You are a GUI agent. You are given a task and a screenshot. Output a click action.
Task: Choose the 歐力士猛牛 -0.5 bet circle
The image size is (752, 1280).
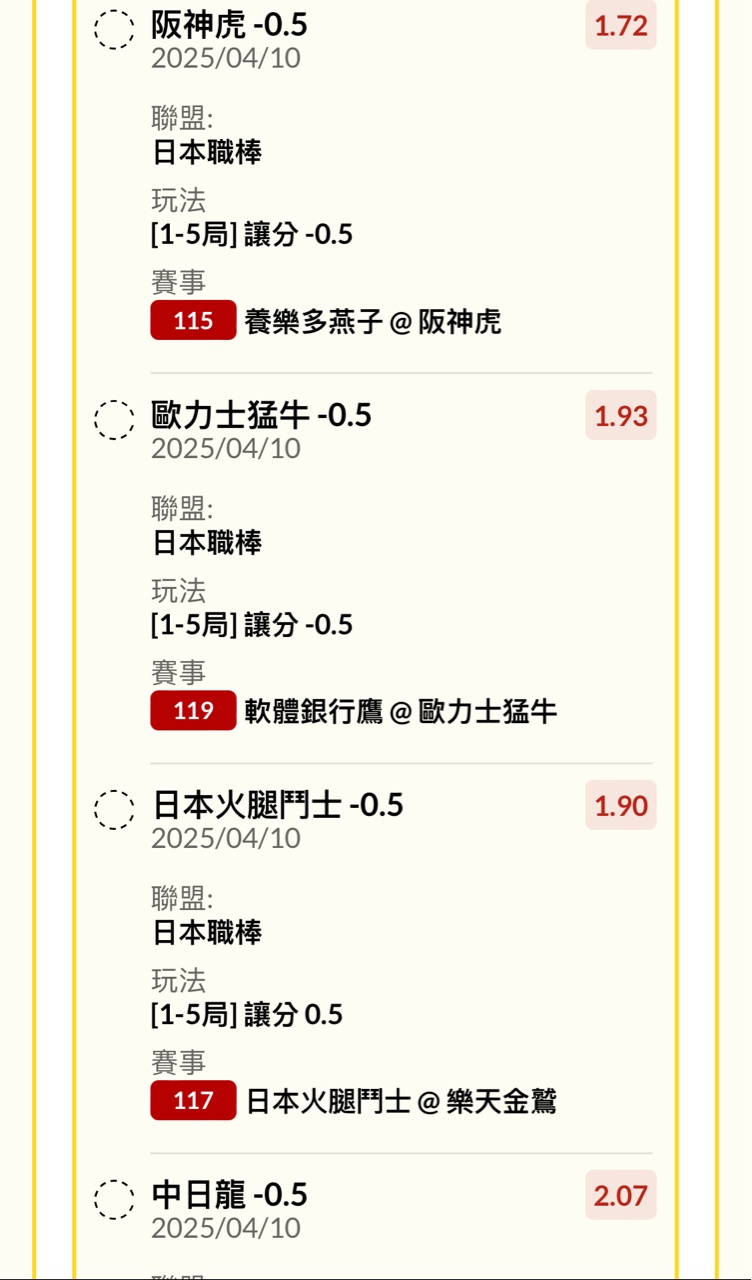tap(114, 419)
